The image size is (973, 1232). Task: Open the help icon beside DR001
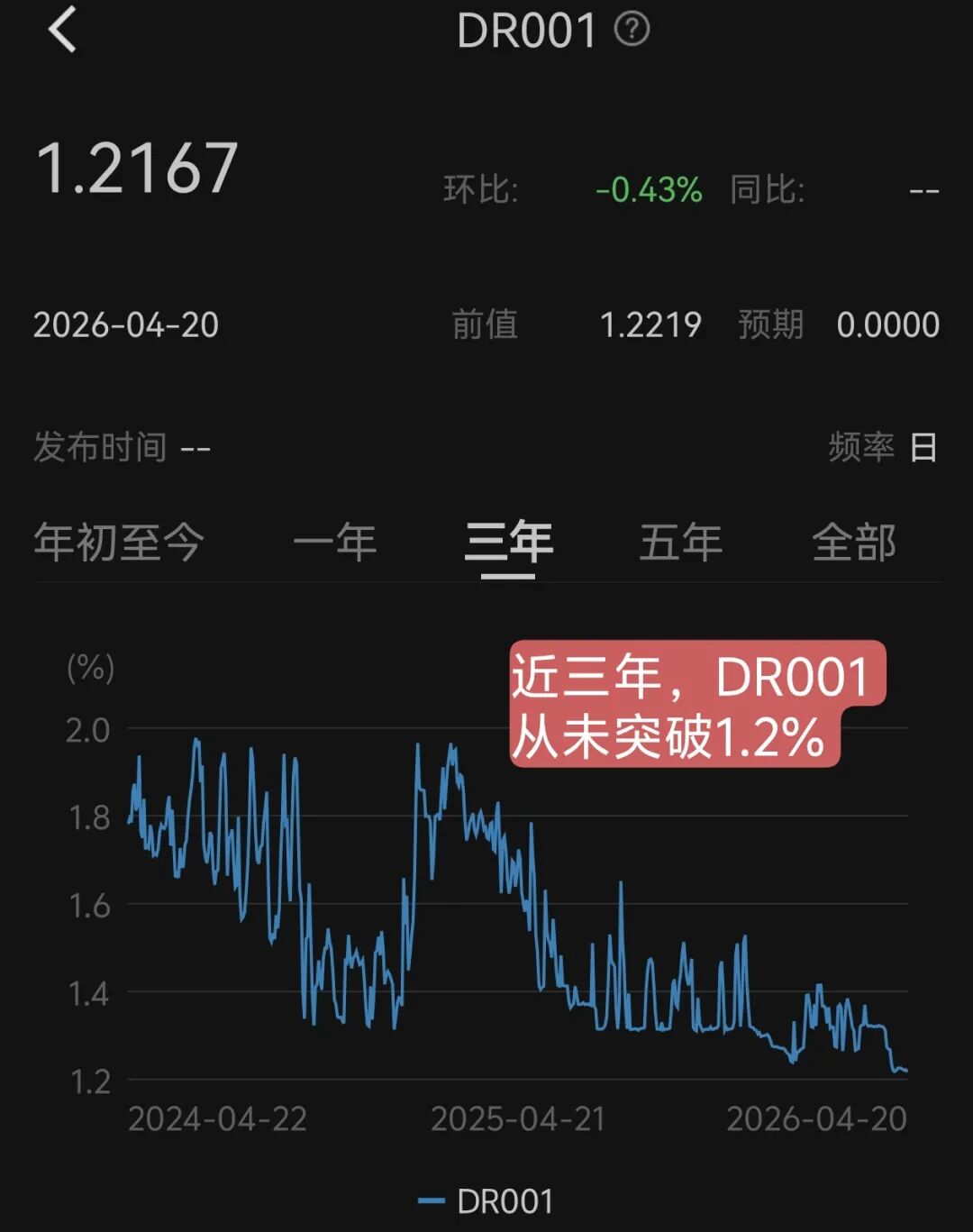[x=632, y=30]
